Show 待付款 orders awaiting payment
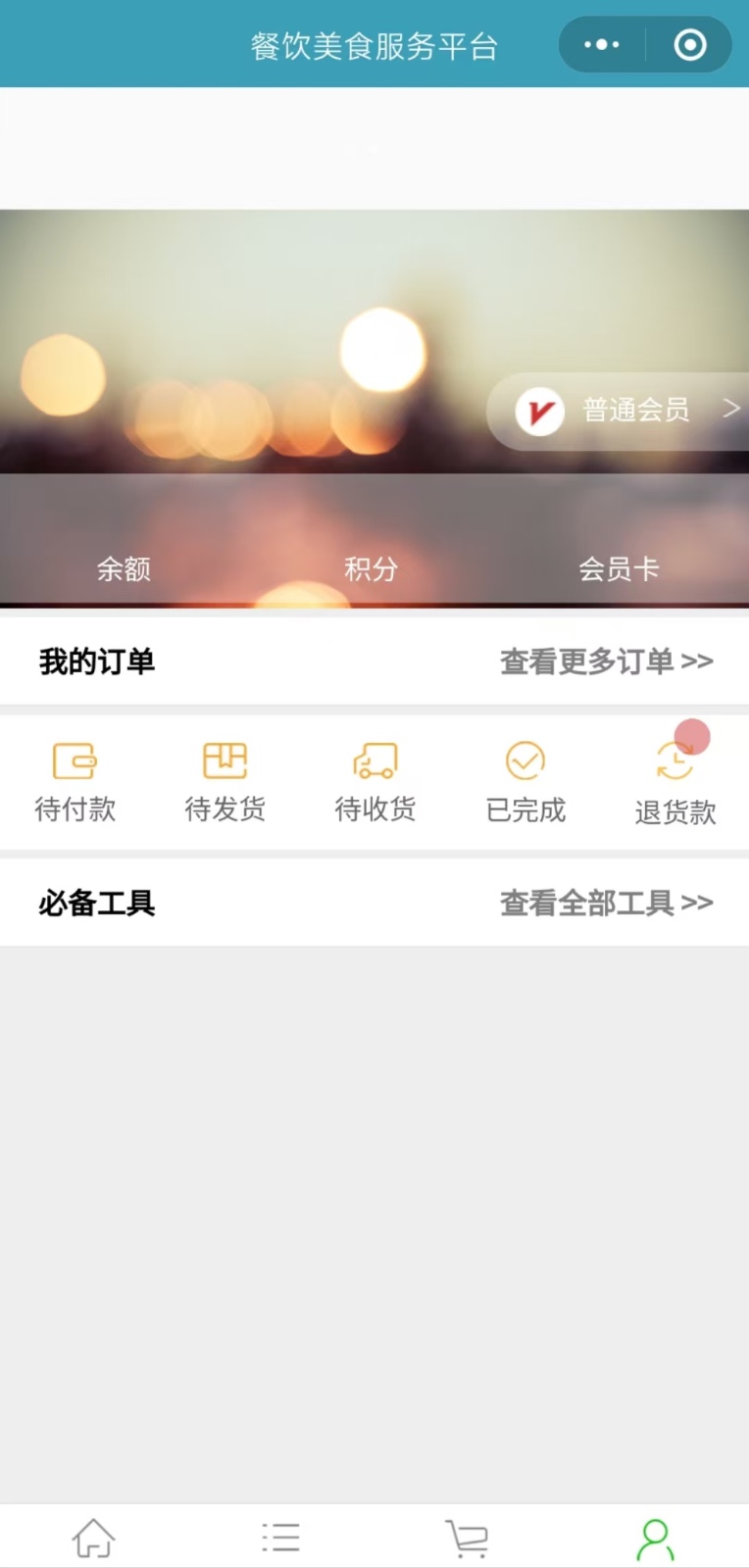Image resolution: width=749 pixels, height=1568 pixels. pos(75,781)
